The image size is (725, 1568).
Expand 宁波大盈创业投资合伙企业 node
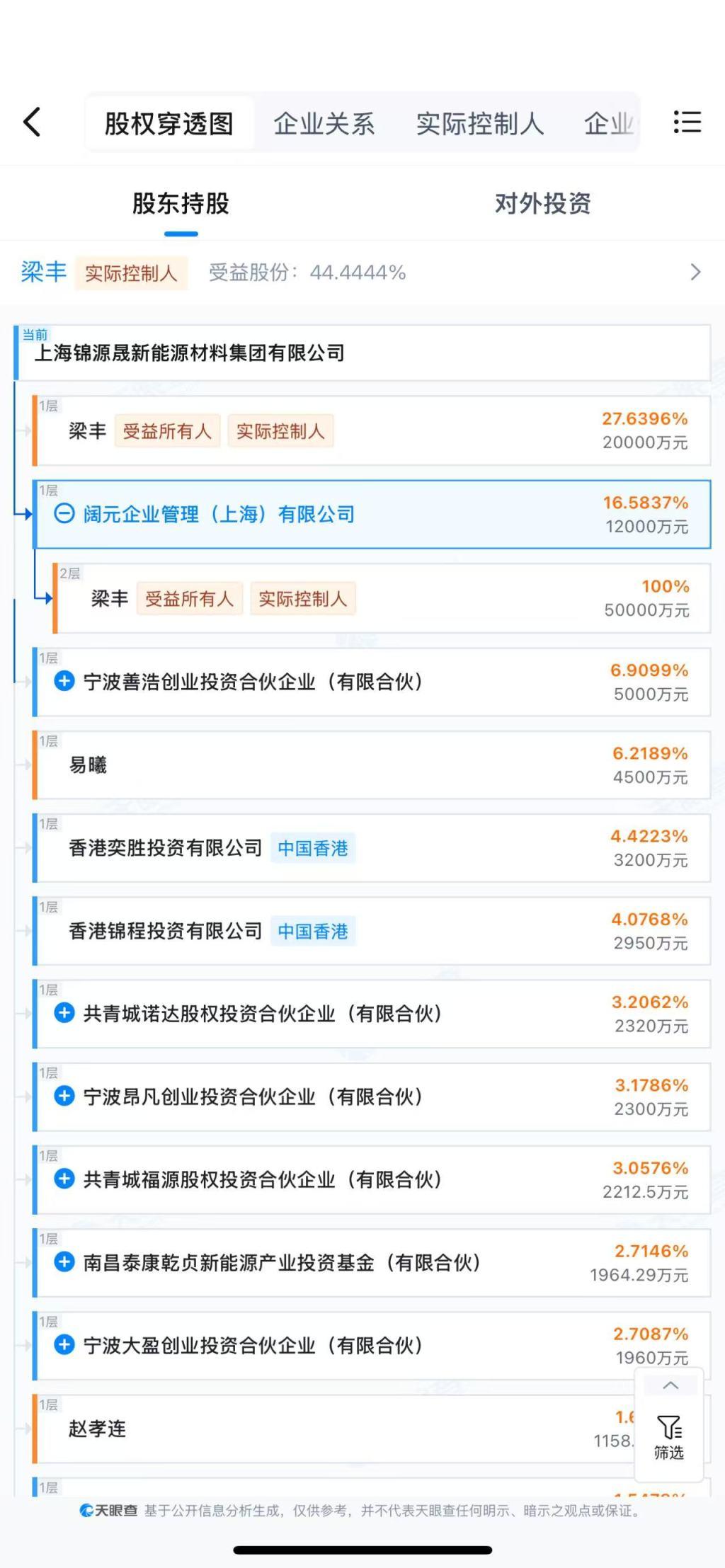(64, 1344)
